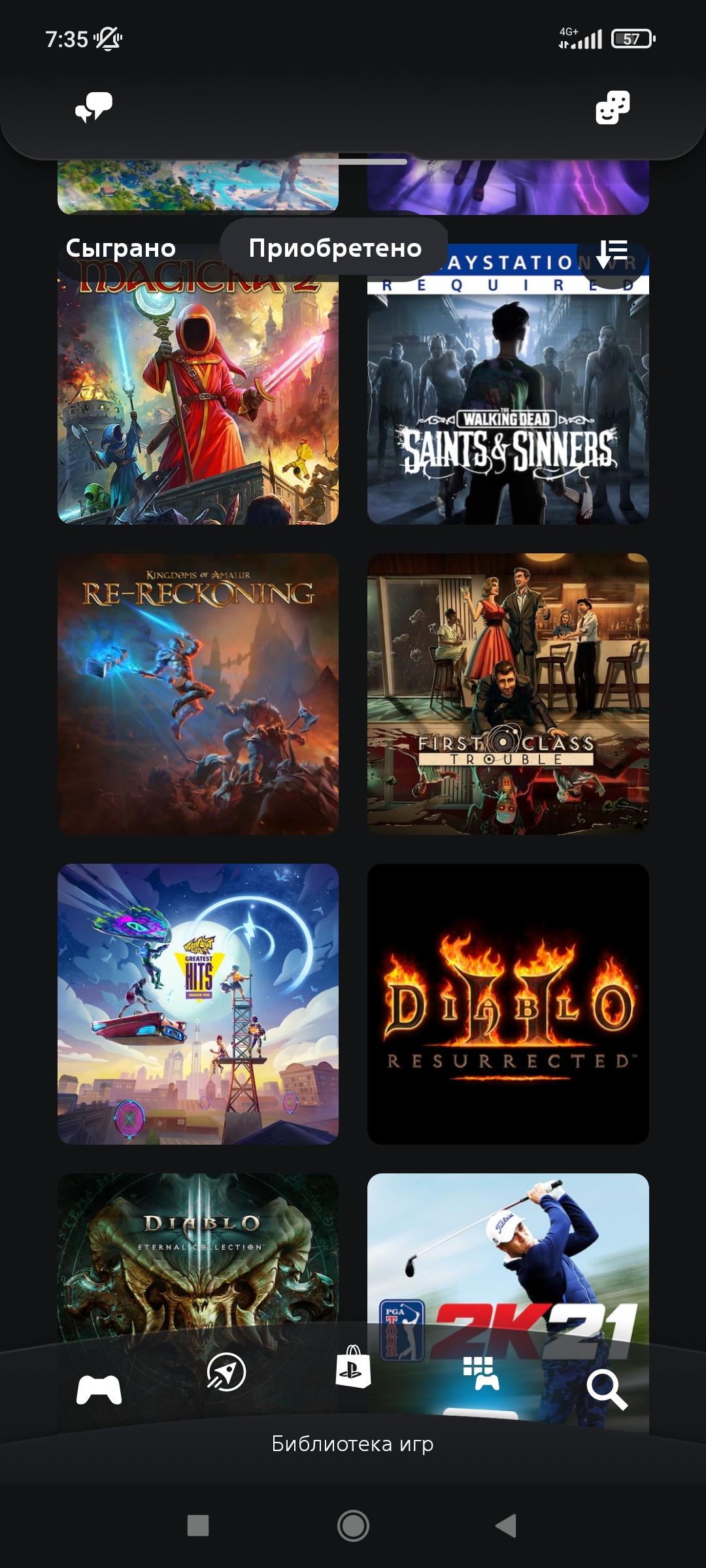Open the First Class Trouble game
Image resolution: width=706 pixels, height=1568 pixels.
(508, 694)
